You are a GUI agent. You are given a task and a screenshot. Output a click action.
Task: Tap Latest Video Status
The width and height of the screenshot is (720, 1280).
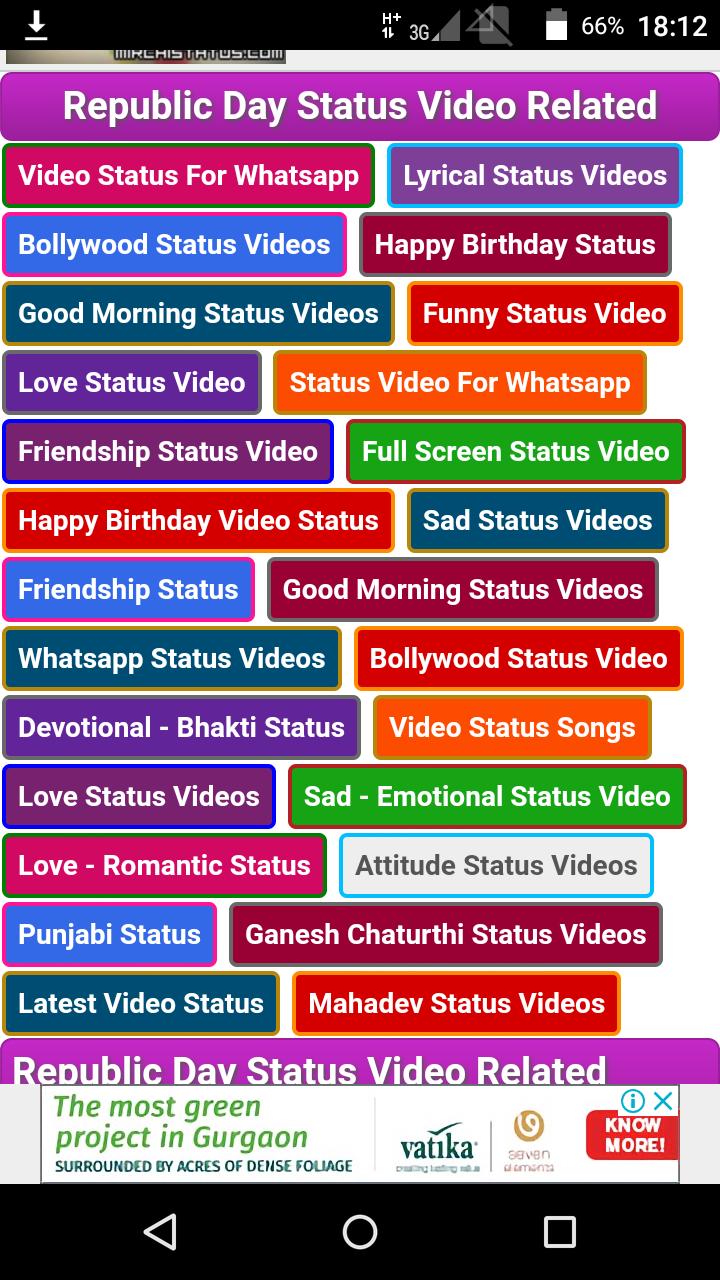(141, 1004)
